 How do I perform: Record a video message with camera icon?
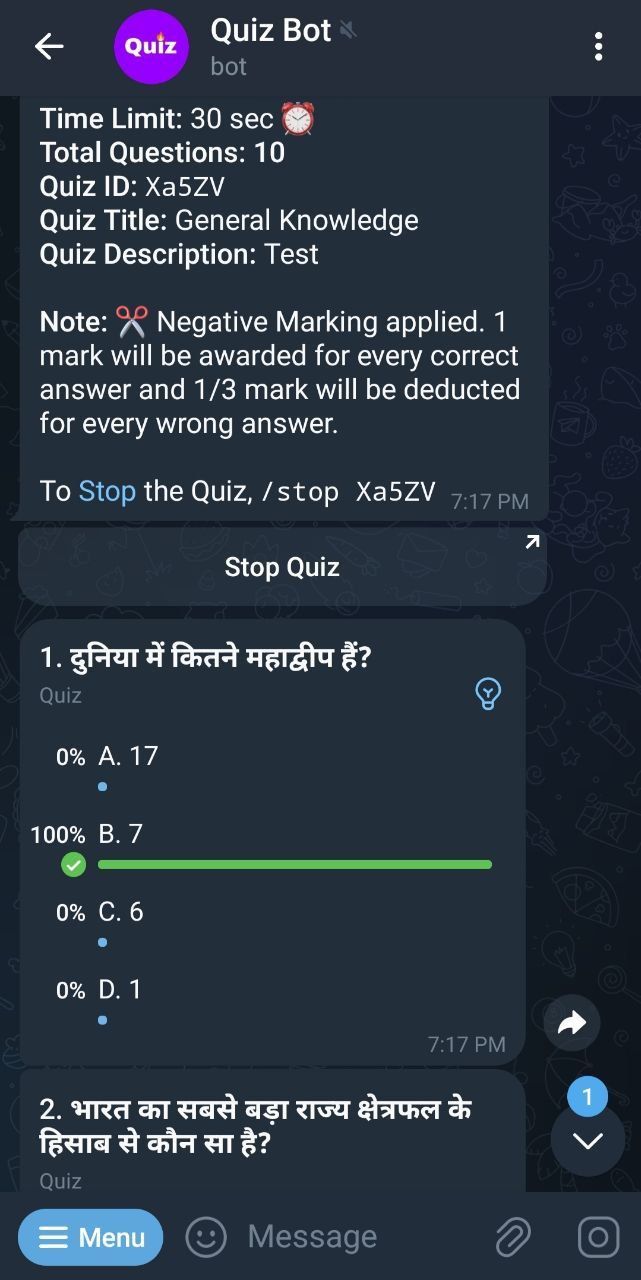(598, 1237)
